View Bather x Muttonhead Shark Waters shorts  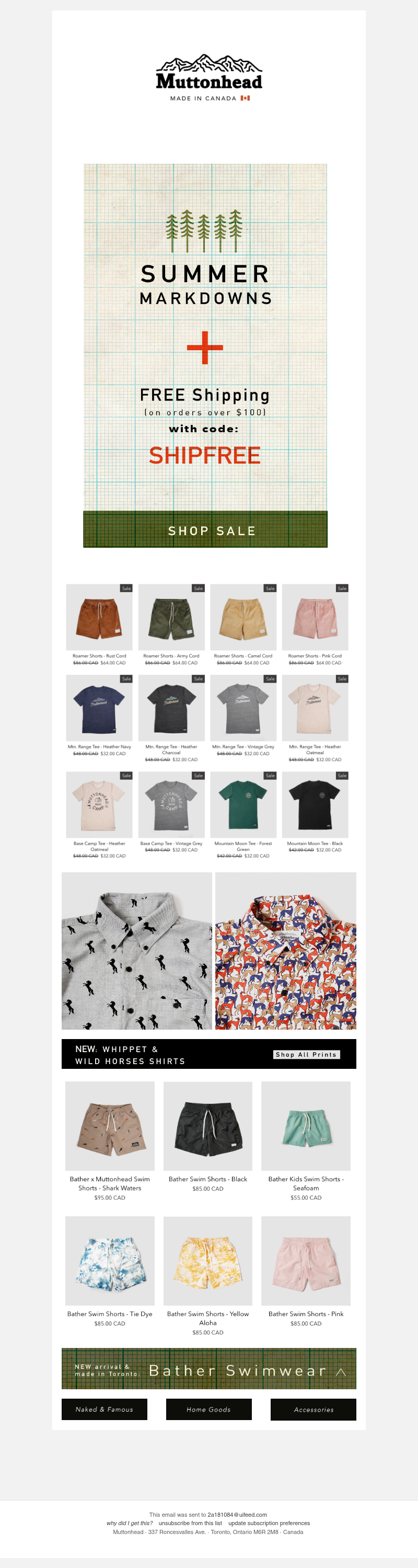110,1126
